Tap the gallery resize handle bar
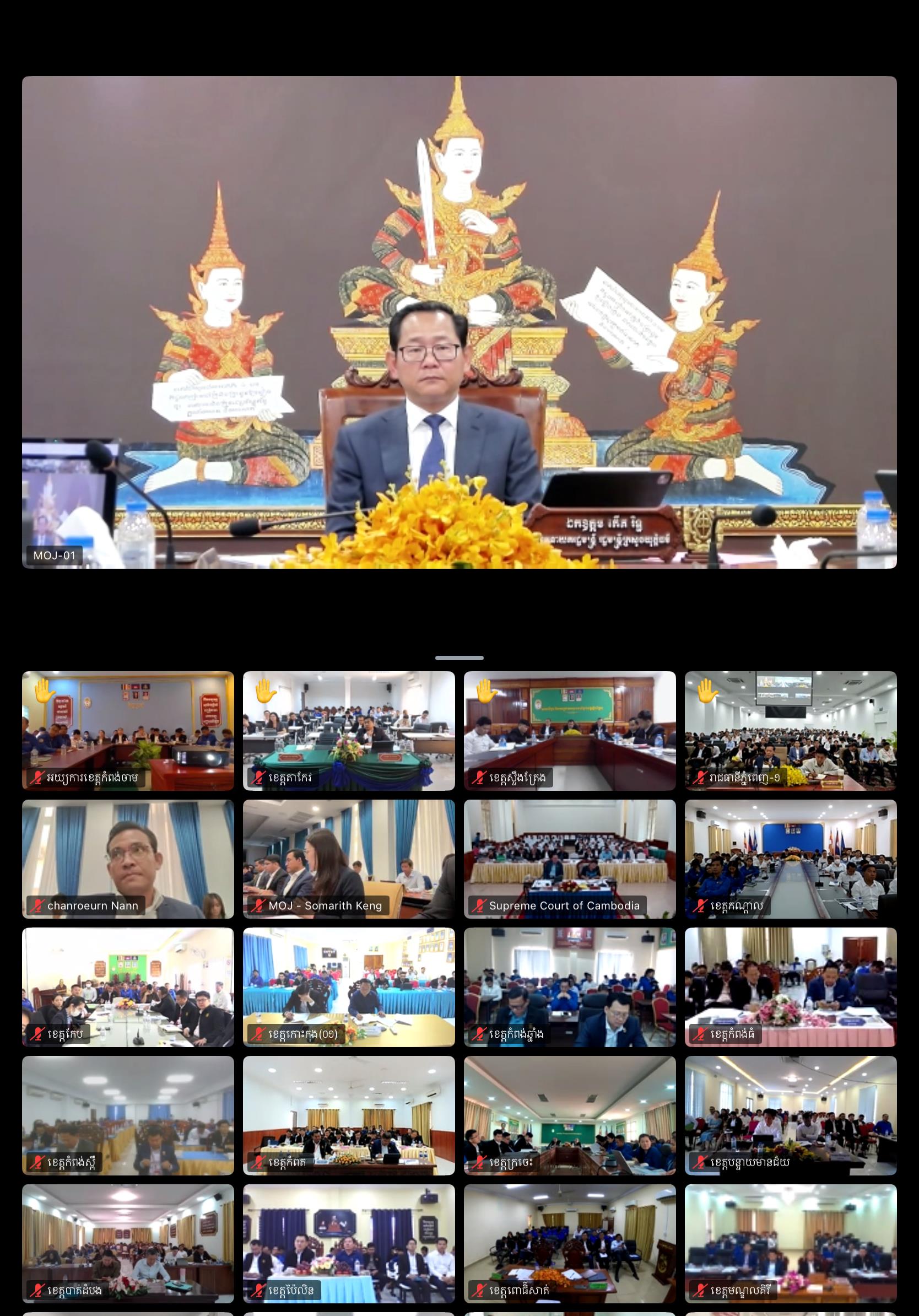The width and height of the screenshot is (919, 1316). click(x=459, y=658)
